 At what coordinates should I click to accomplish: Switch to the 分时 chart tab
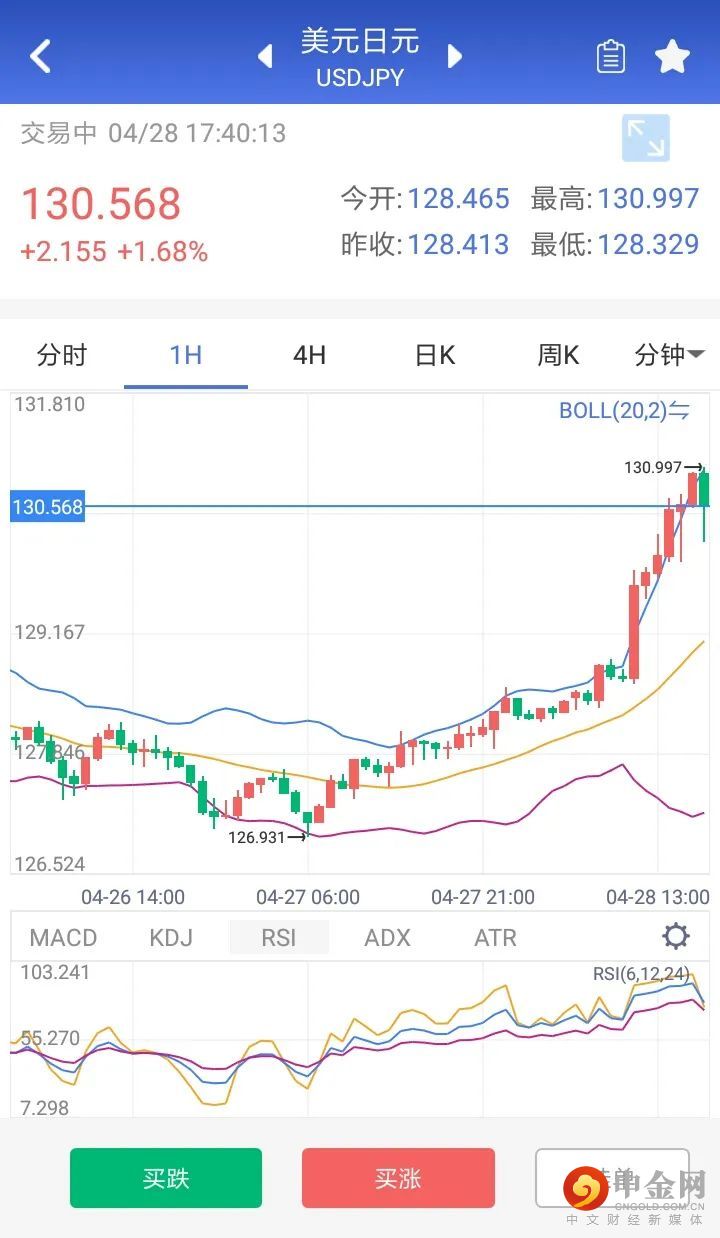pos(62,355)
